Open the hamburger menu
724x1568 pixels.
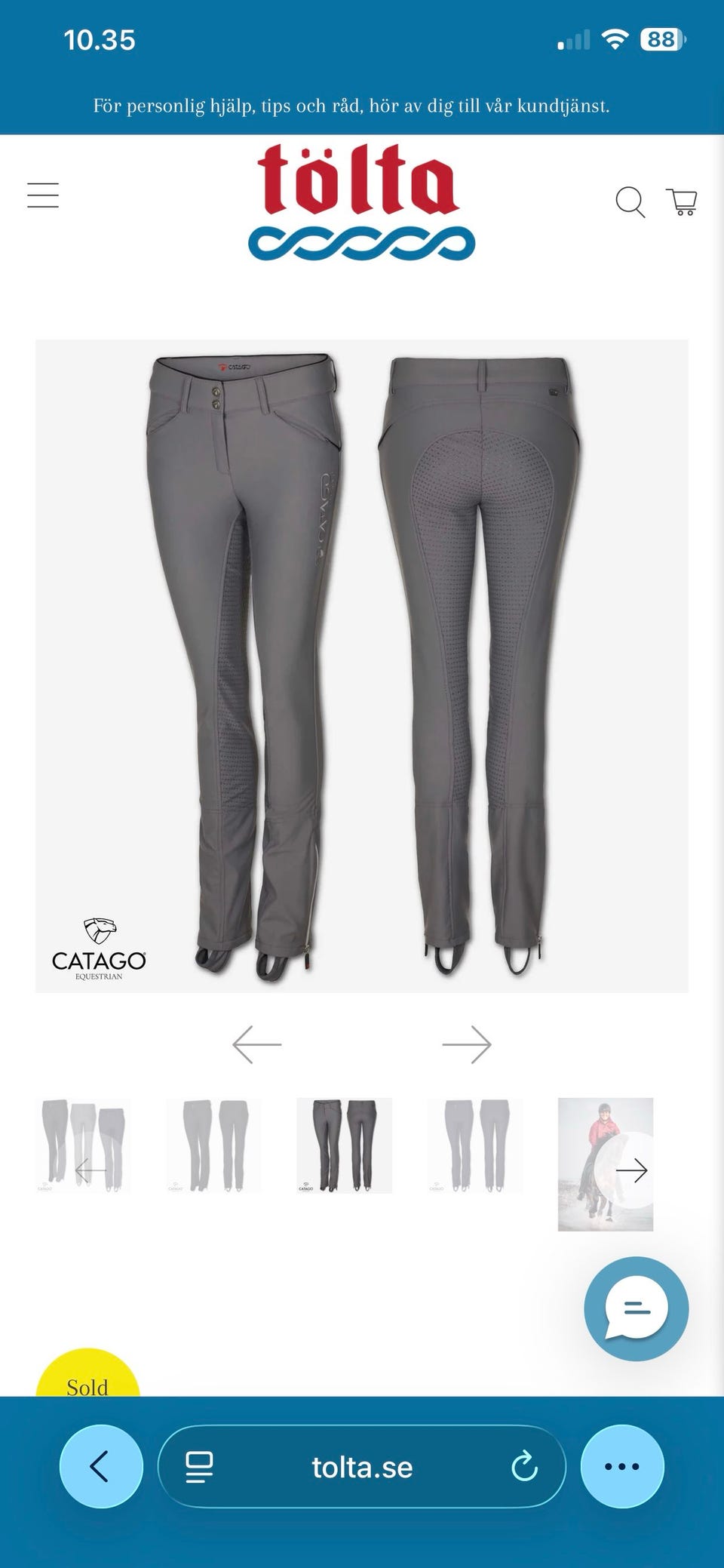click(43, 195)
